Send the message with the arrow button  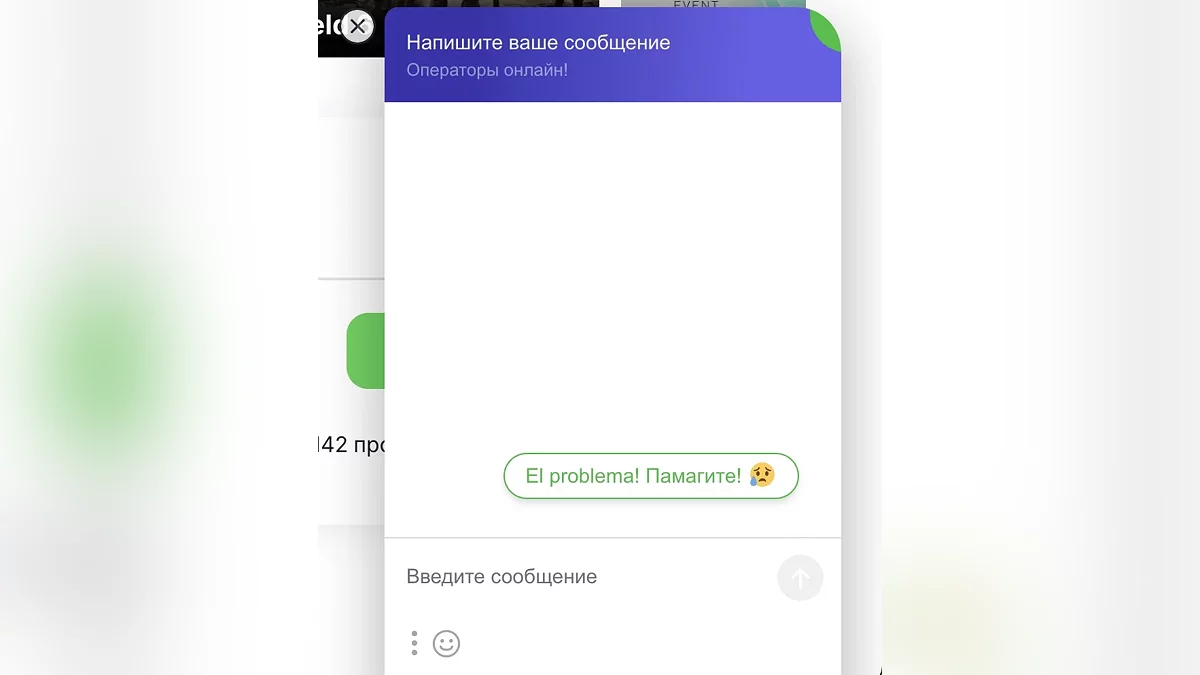coord(799,578)
